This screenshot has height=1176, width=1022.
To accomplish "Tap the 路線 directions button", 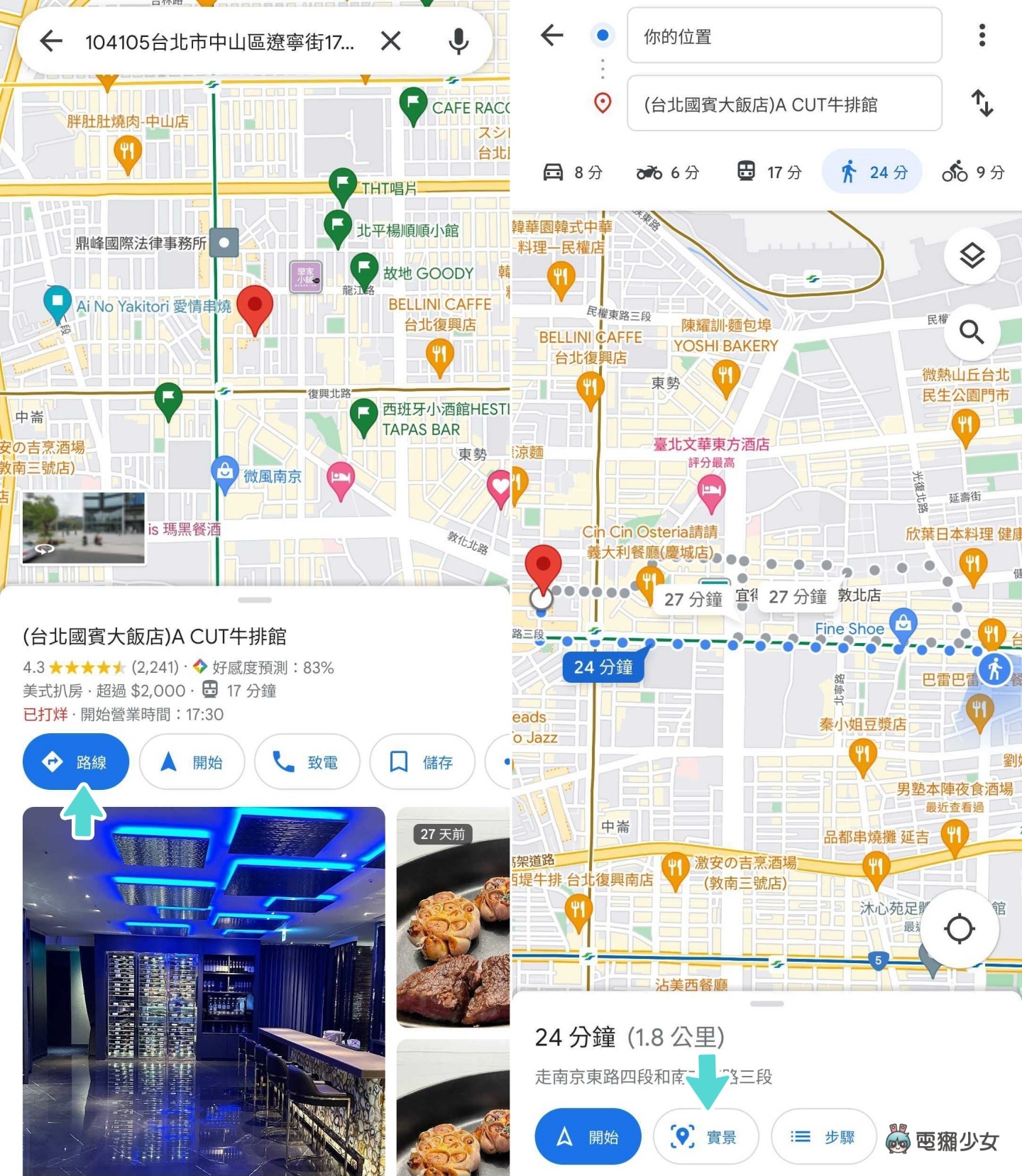I will [x=75, y=762].
